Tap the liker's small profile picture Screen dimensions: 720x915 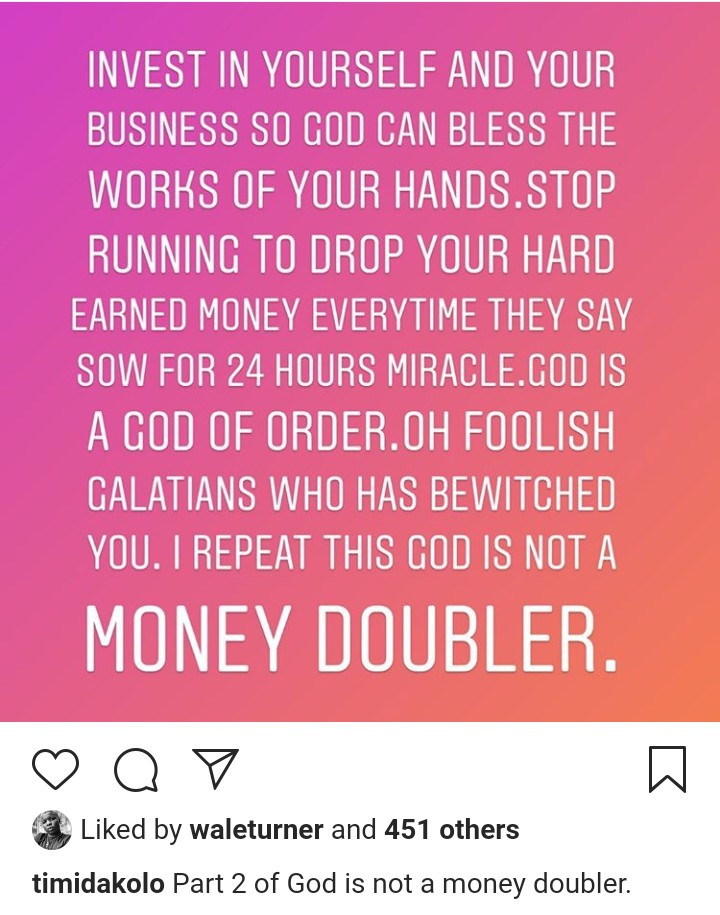tap(52, 829)
